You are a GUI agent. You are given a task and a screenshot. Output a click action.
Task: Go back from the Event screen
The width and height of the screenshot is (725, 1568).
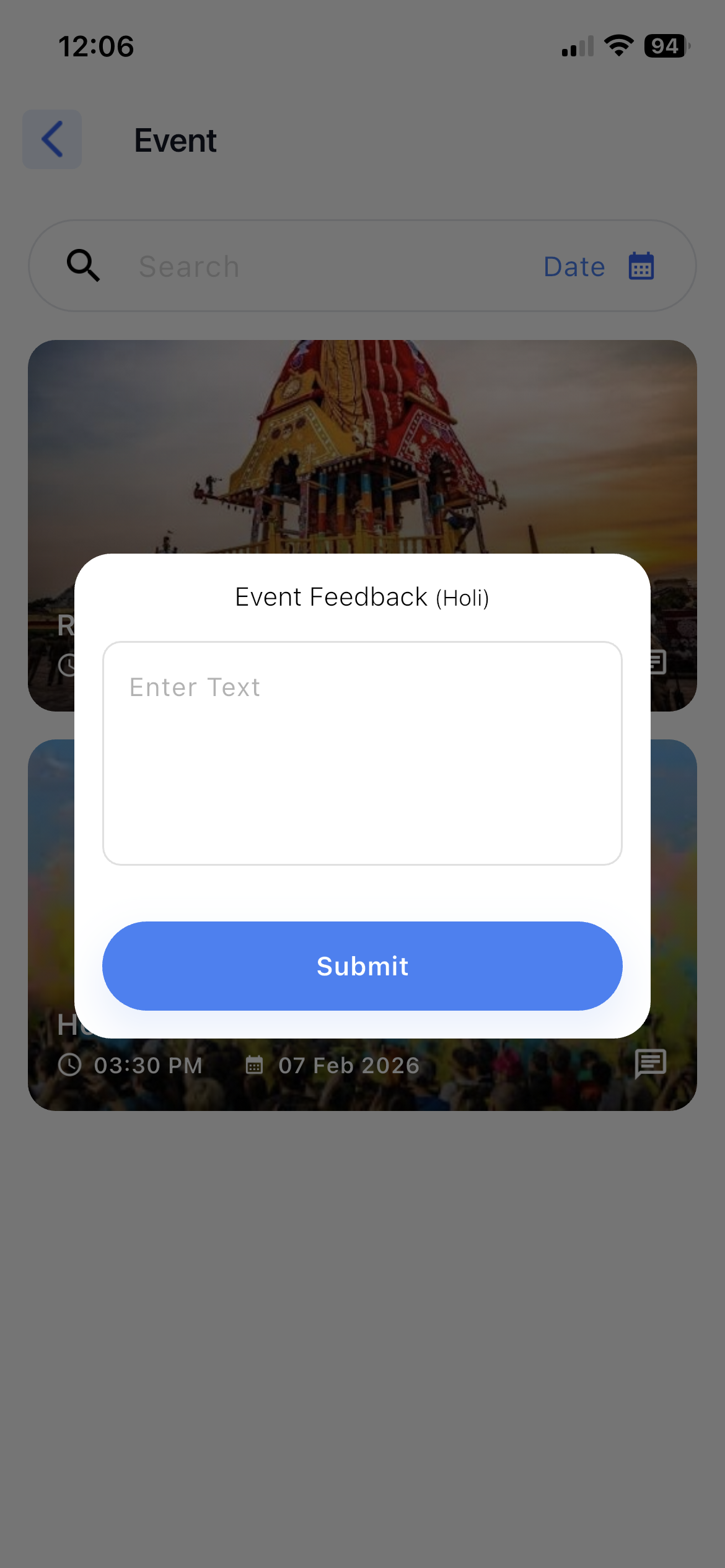(x=52, y=139)
